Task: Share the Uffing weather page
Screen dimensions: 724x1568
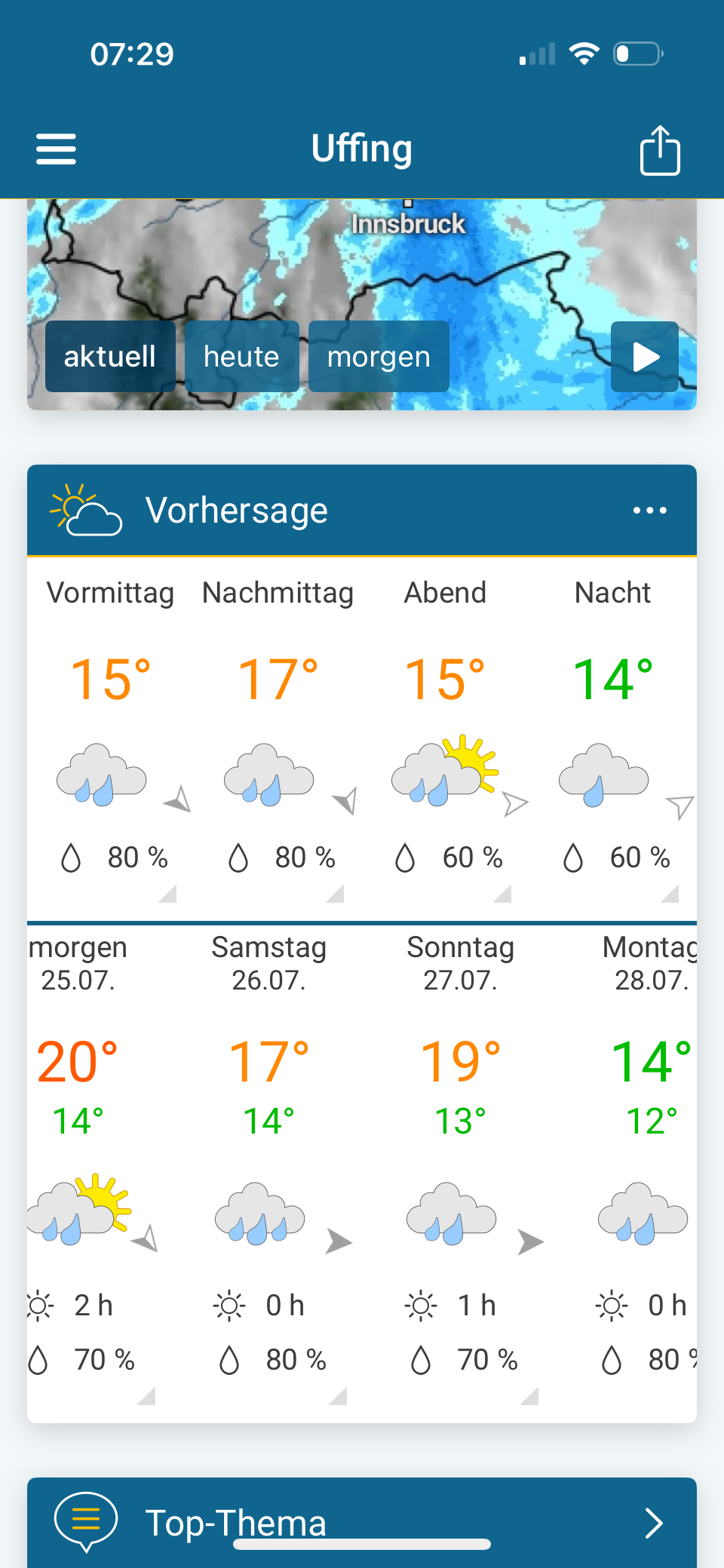Action: [660, 150]
